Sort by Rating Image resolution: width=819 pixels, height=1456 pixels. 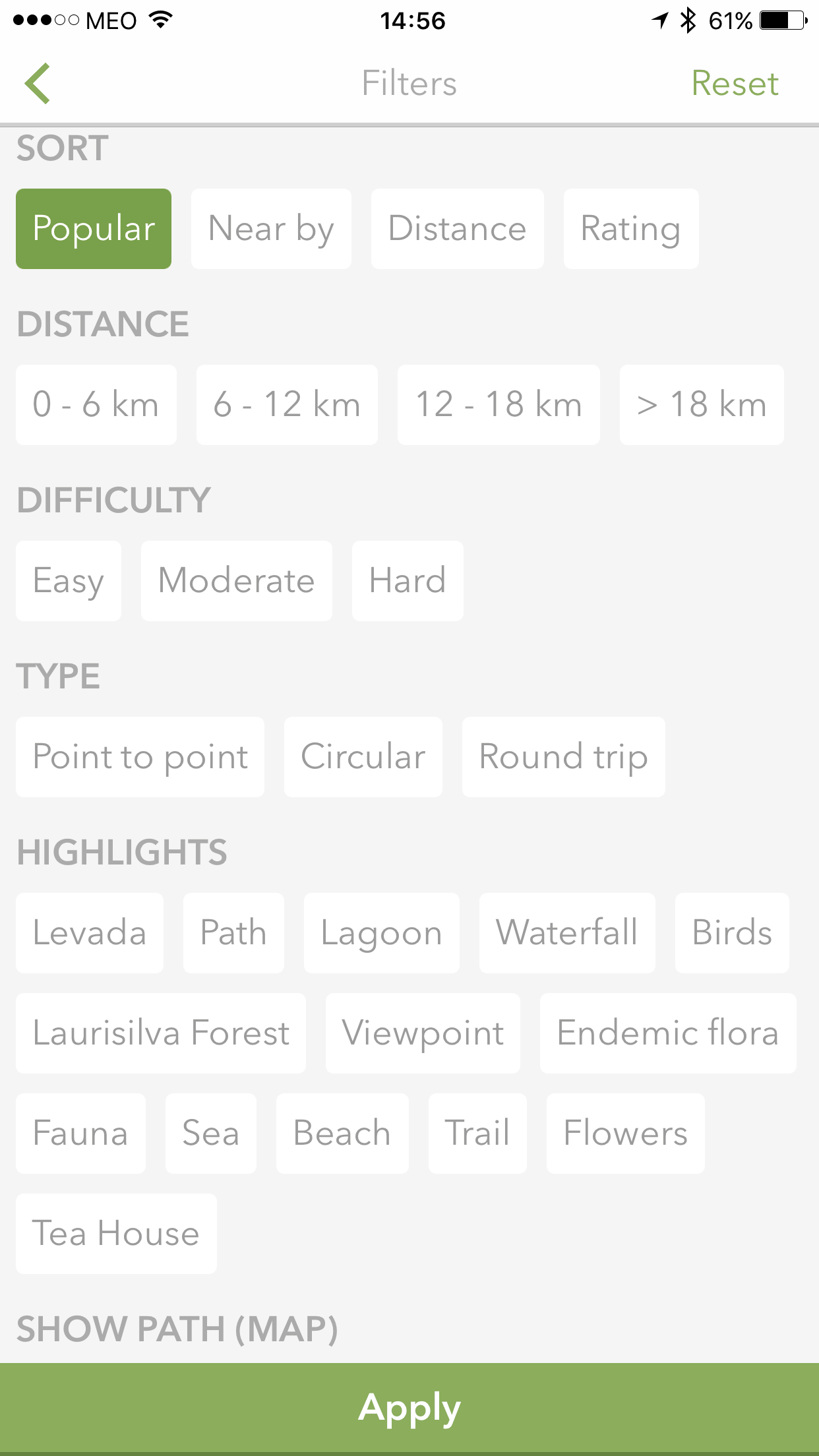631,229
